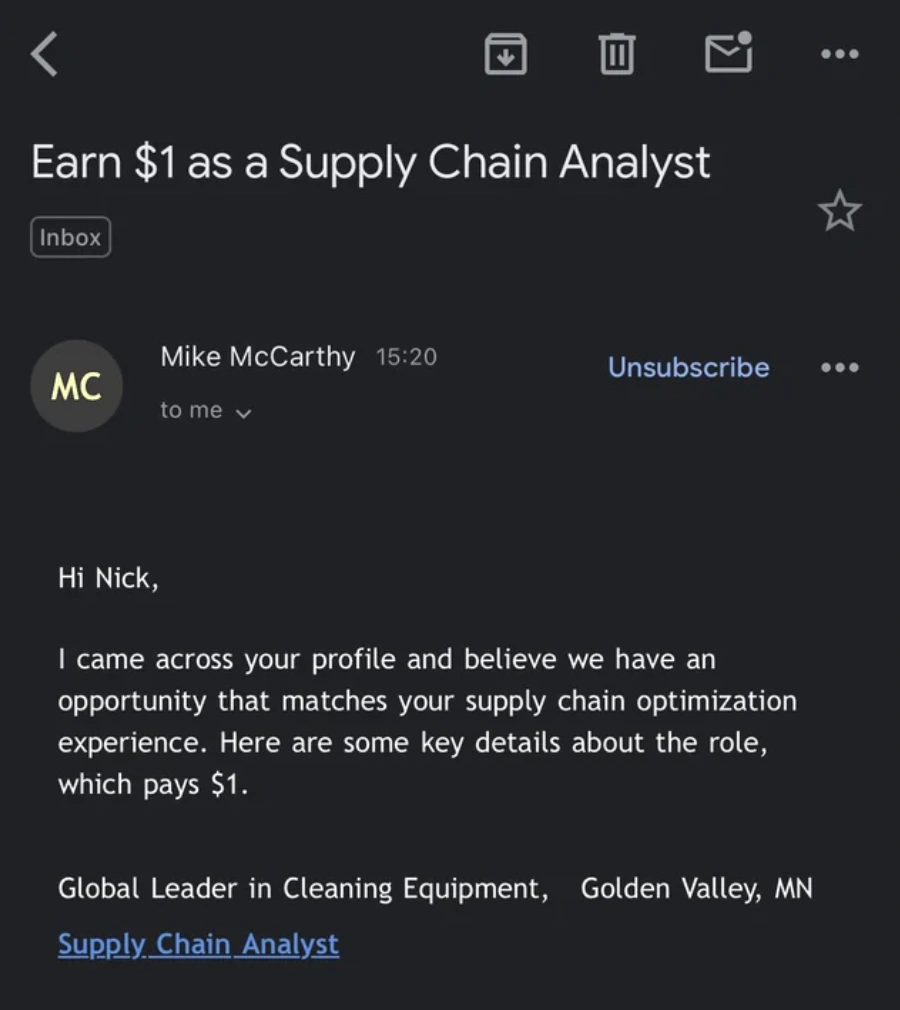The image size is (900, 1010).
Task: Tap the Inbox label chip
Action: point(70,238)
